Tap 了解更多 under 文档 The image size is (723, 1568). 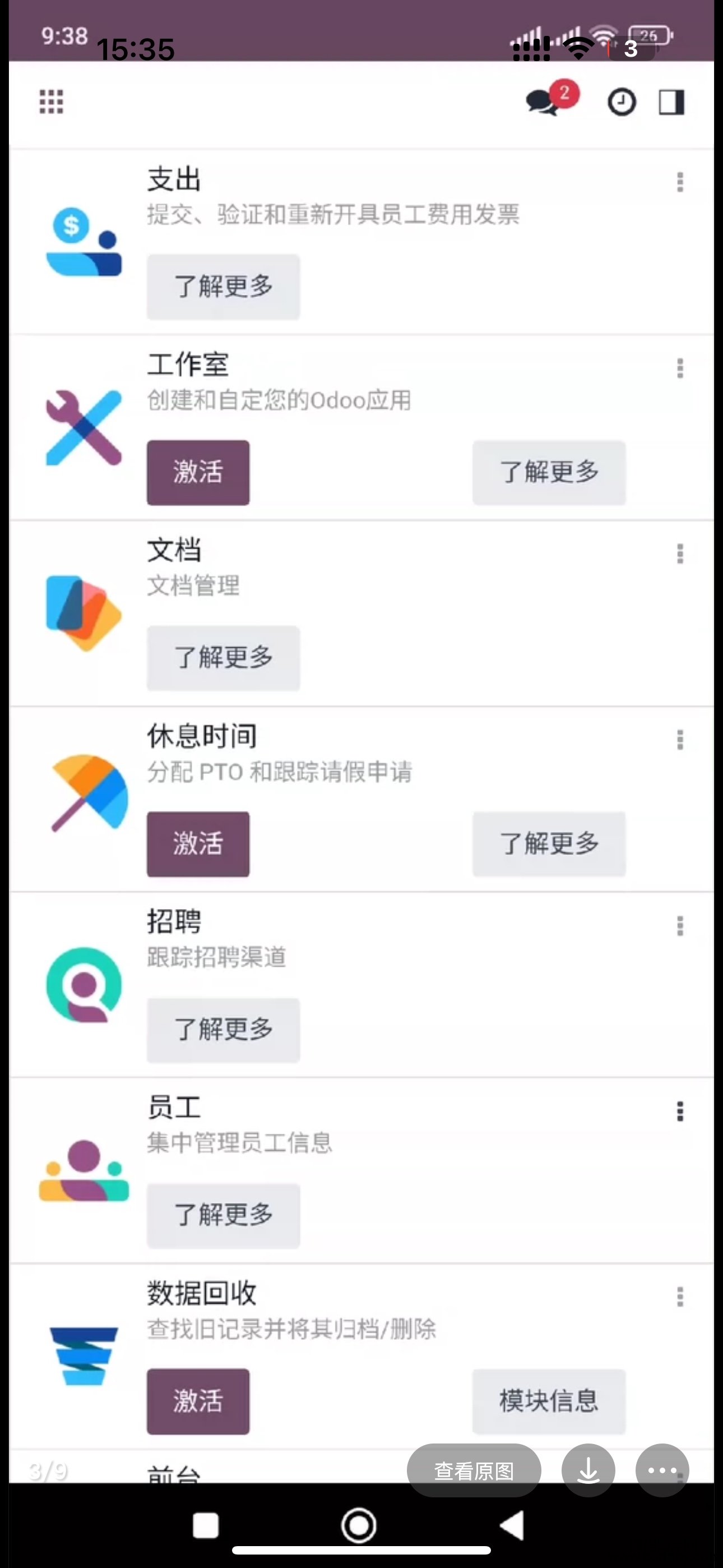pos(224,658)
